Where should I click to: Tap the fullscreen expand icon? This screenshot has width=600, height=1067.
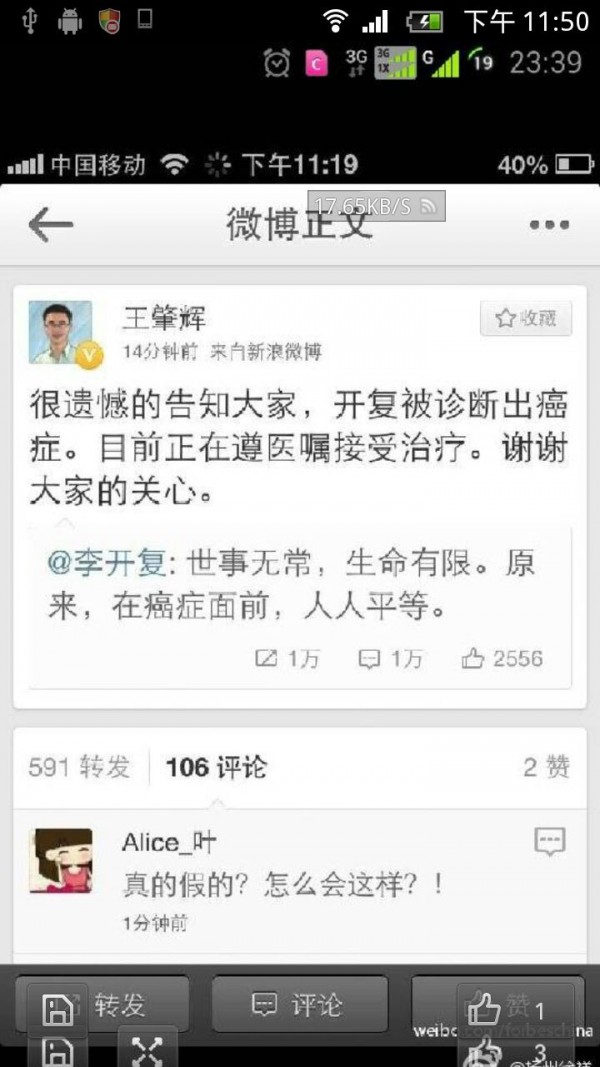147,1050
